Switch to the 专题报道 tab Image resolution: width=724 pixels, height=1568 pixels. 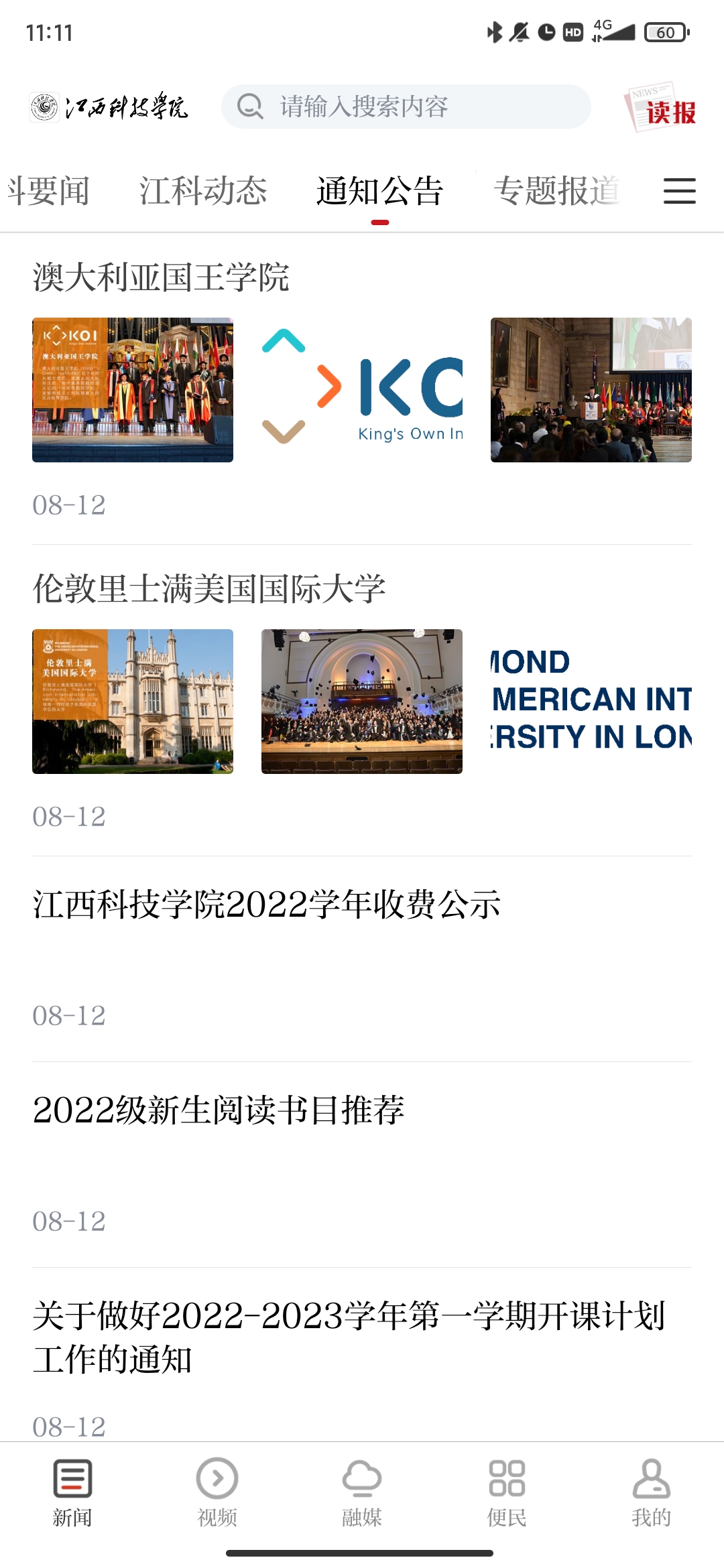pyautogui.click(x=556, y=191)
